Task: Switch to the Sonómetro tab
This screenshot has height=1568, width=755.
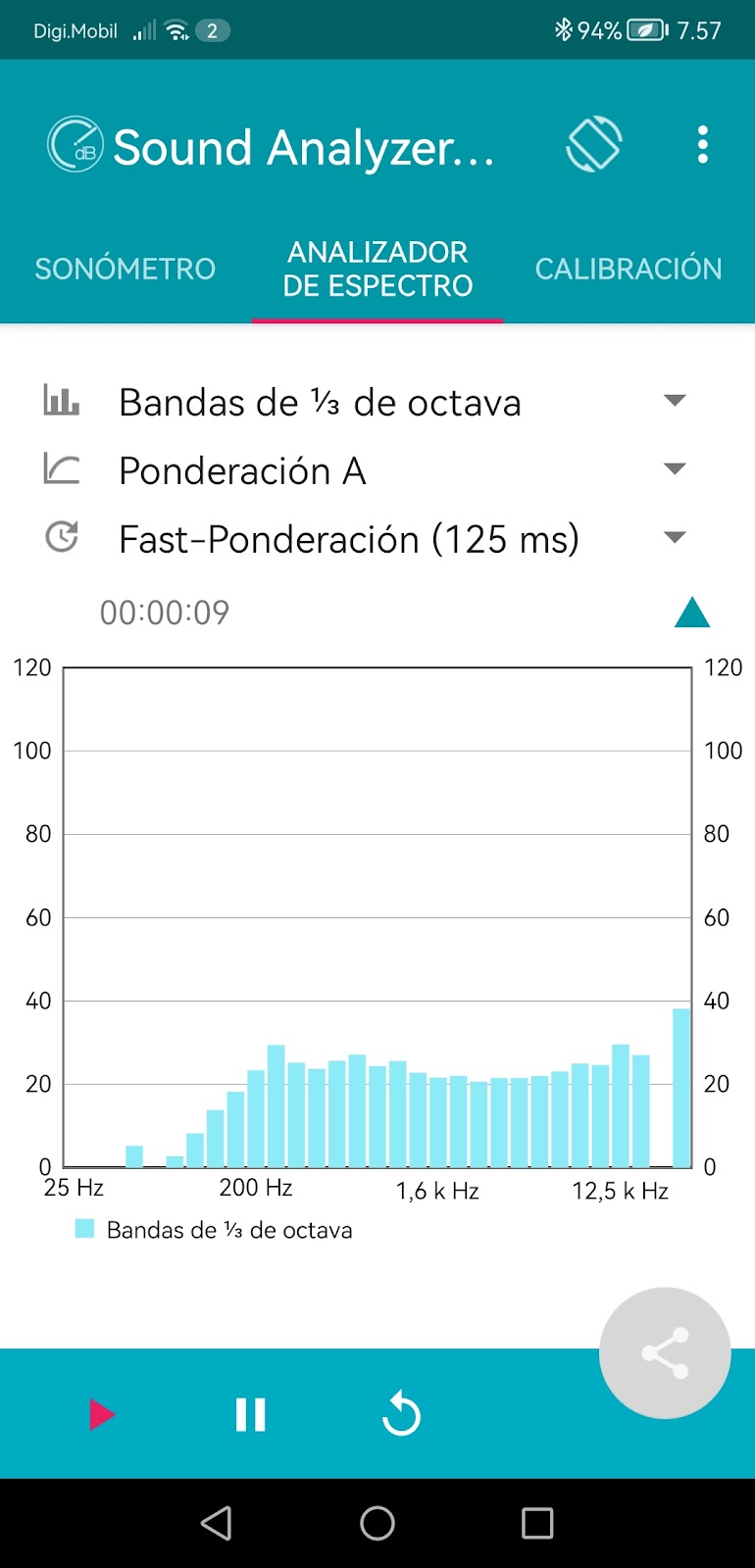Action: tap(126, 269)
